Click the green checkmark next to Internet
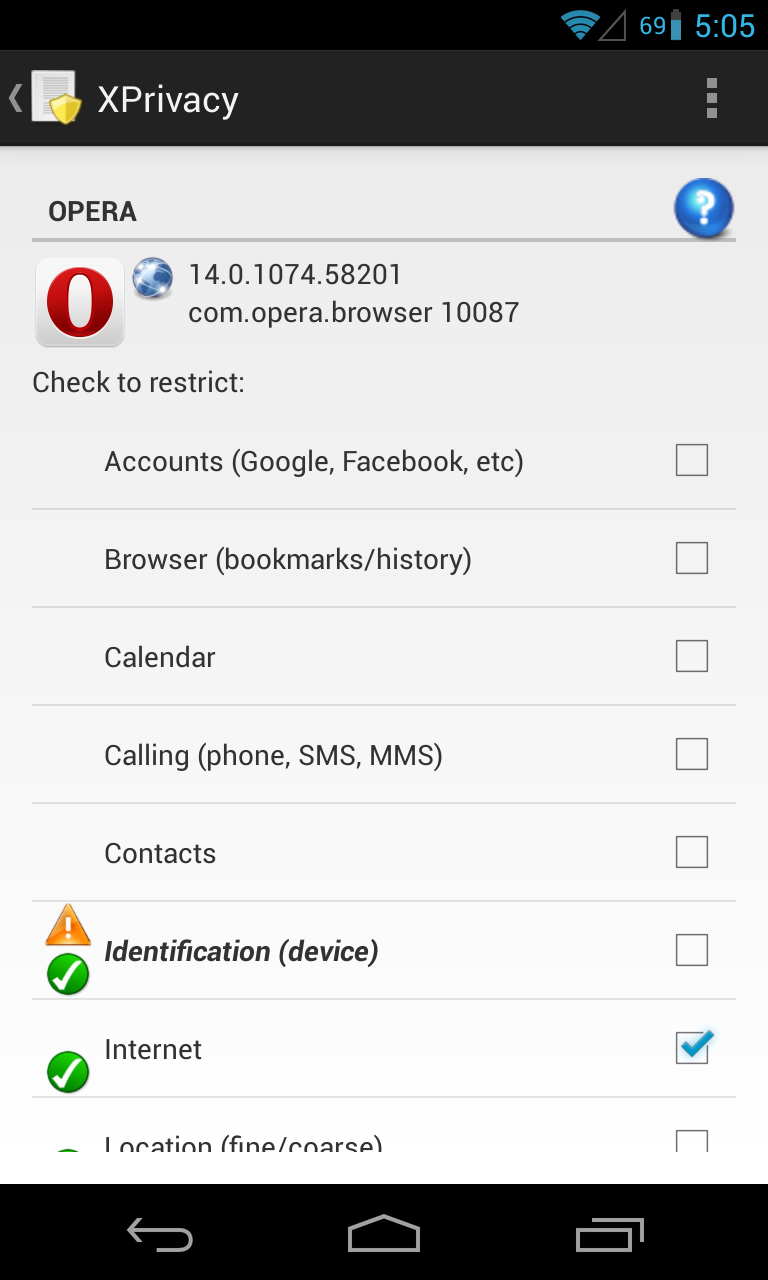 67,1071
